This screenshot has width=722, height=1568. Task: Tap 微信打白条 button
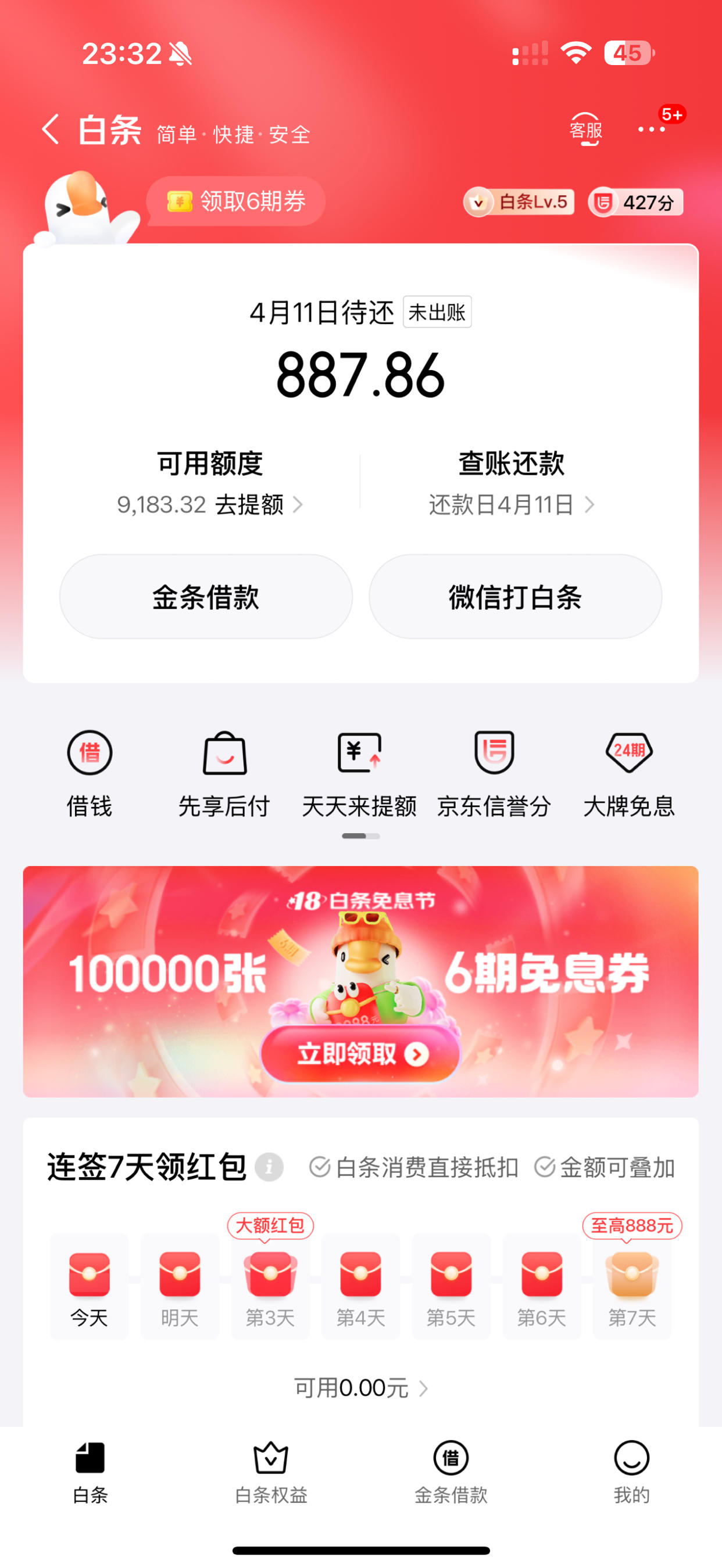click(x=516, y=597)
